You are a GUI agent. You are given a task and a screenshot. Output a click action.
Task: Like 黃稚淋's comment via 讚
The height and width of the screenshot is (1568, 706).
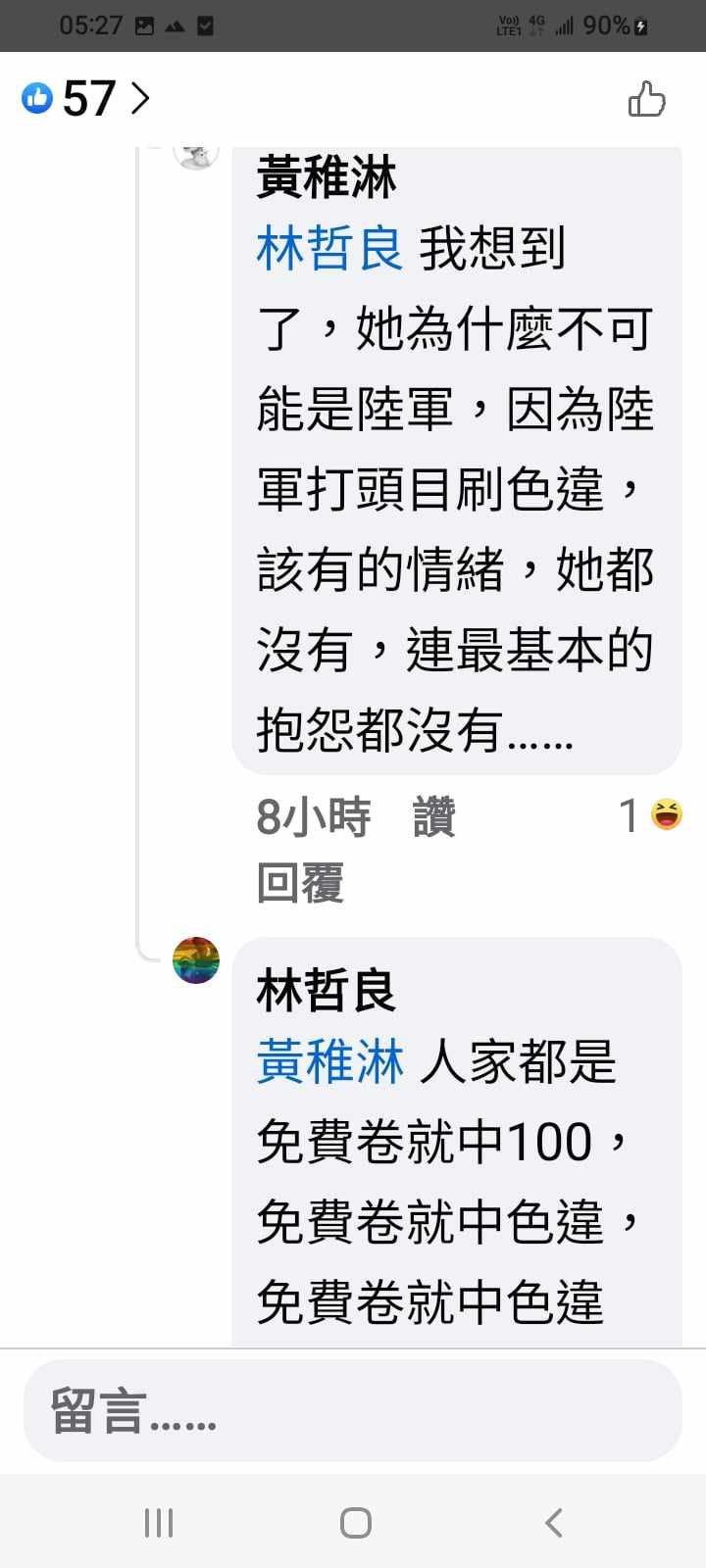click(x=433, y=817)
